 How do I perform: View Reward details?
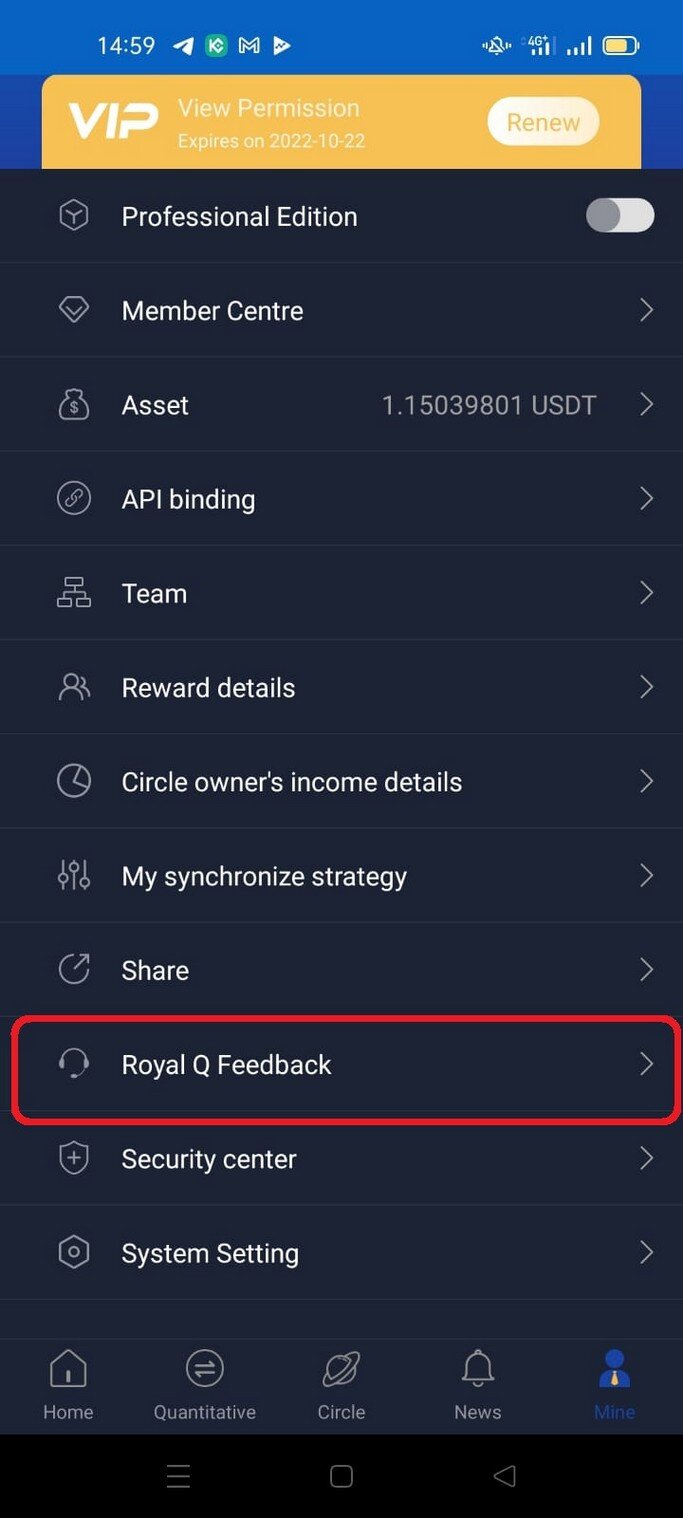(340, 688)
